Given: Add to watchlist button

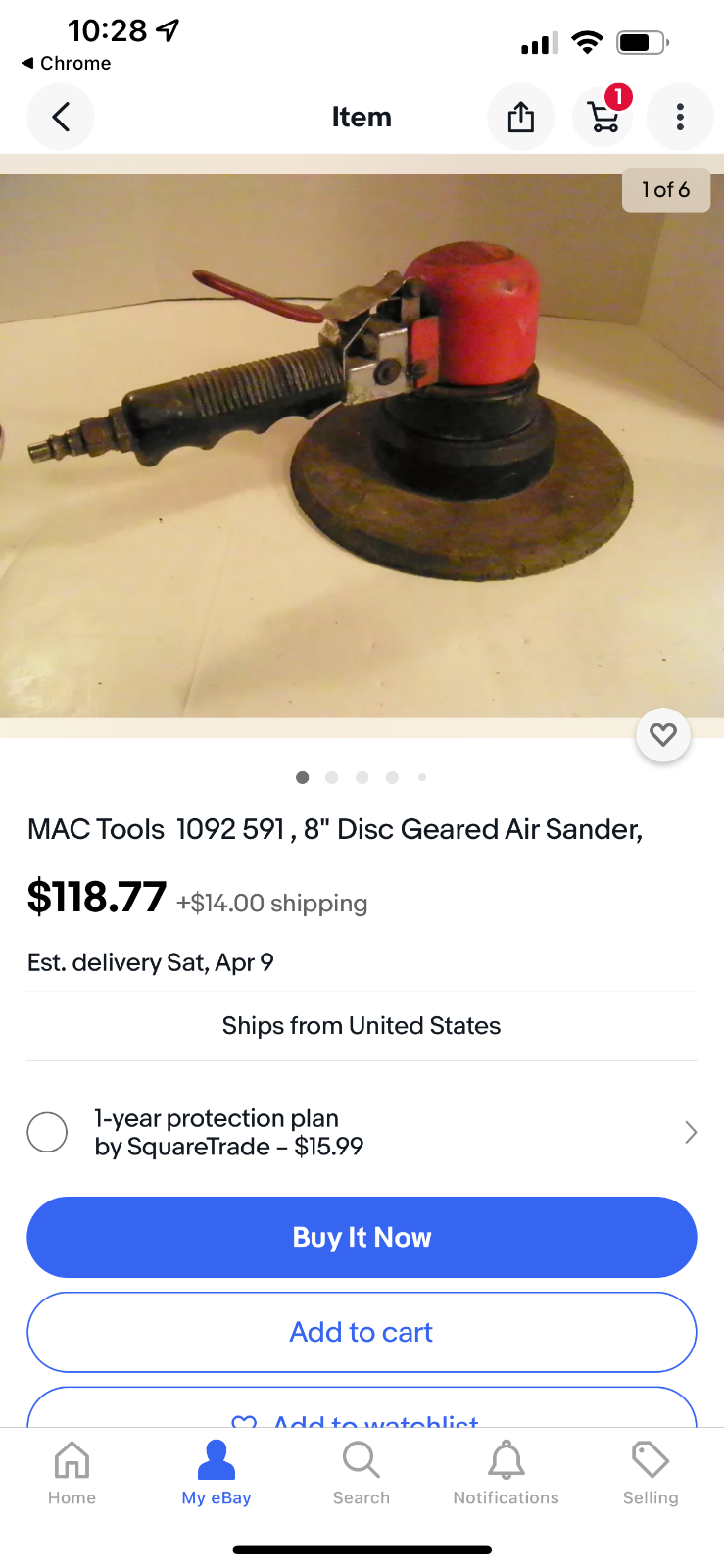Looking at the screenshot, I should coord(362,1411).
